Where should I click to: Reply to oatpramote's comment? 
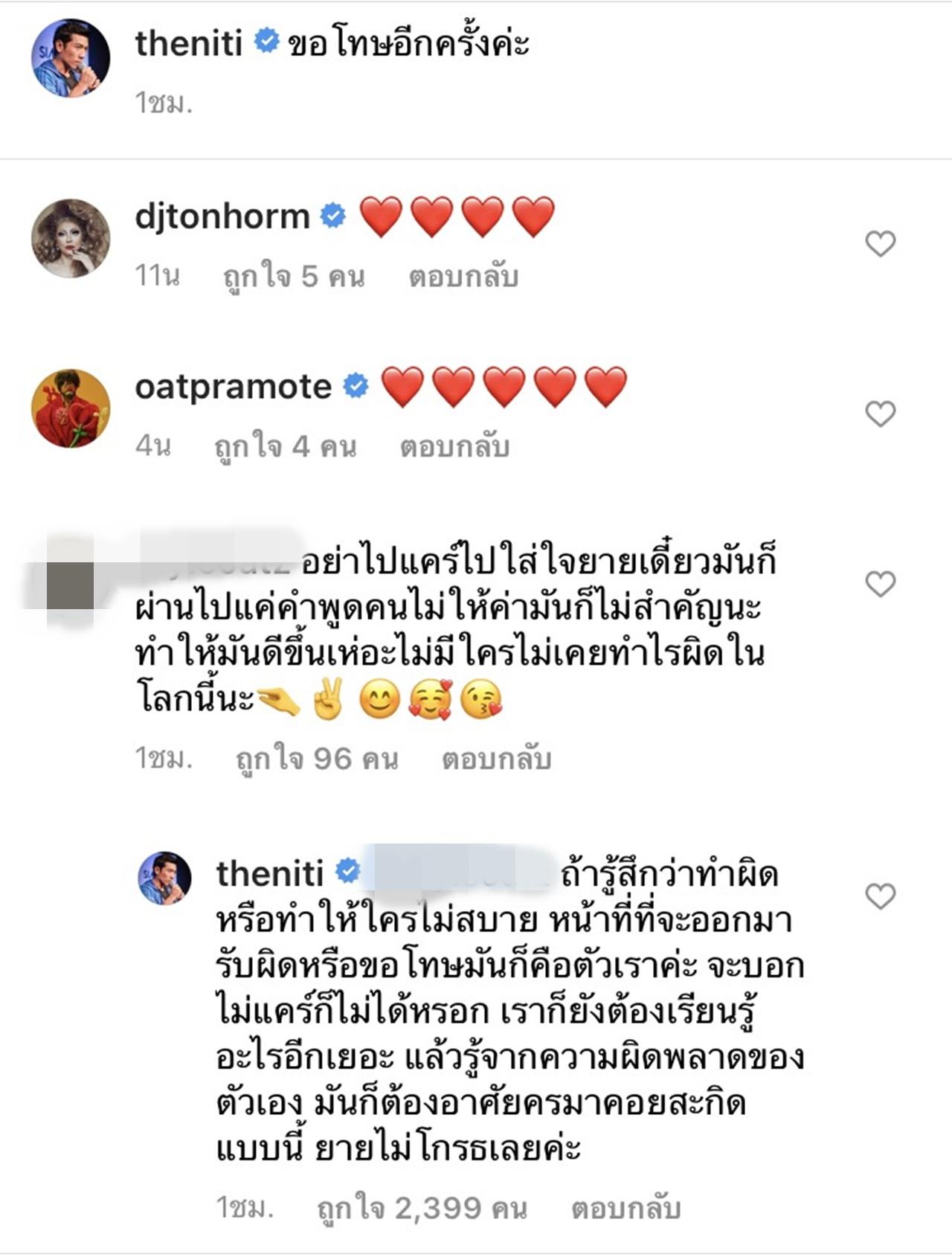point(454,446)
